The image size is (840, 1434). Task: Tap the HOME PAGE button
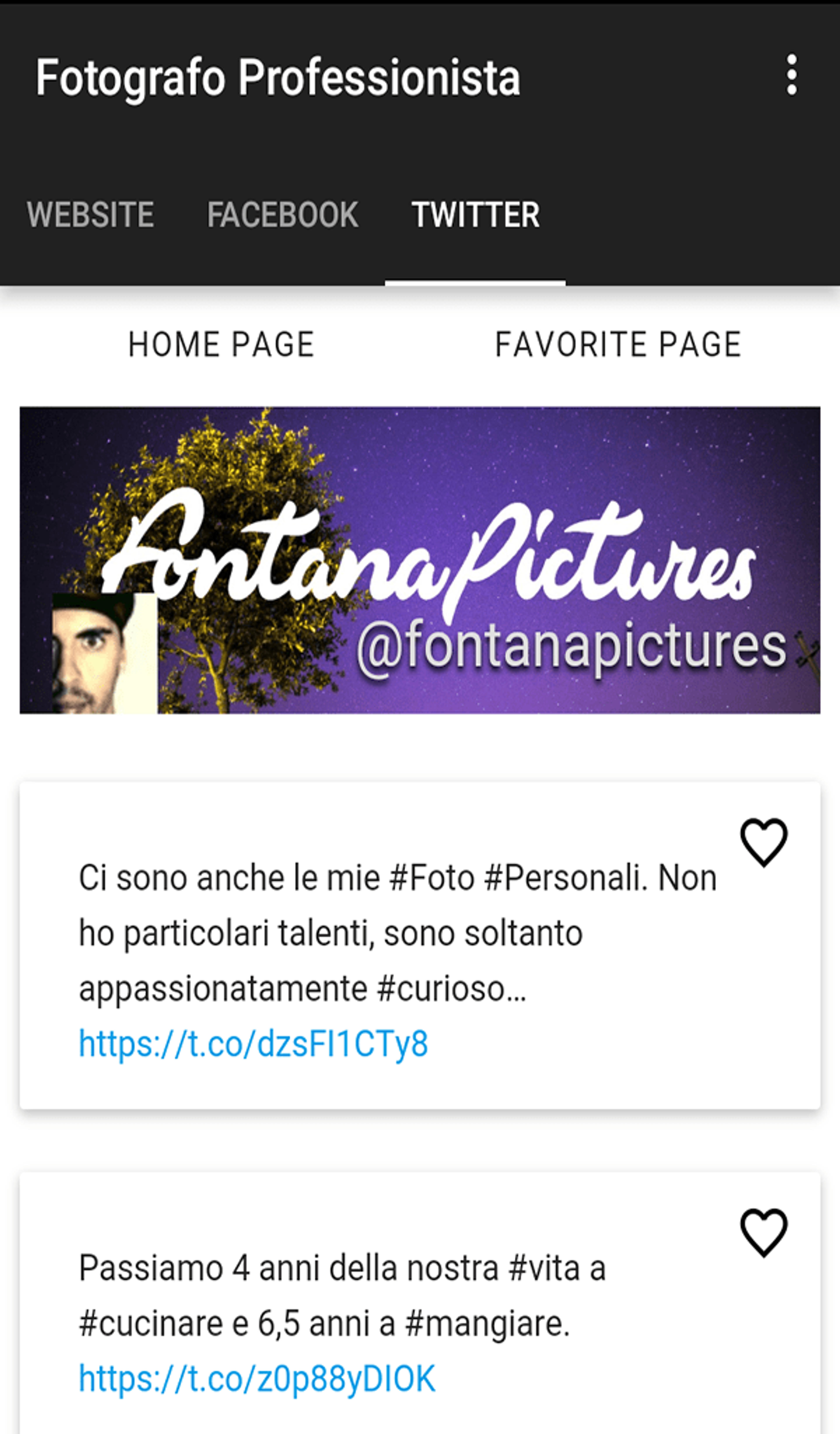pyautogui.click(x=221, y=344)
